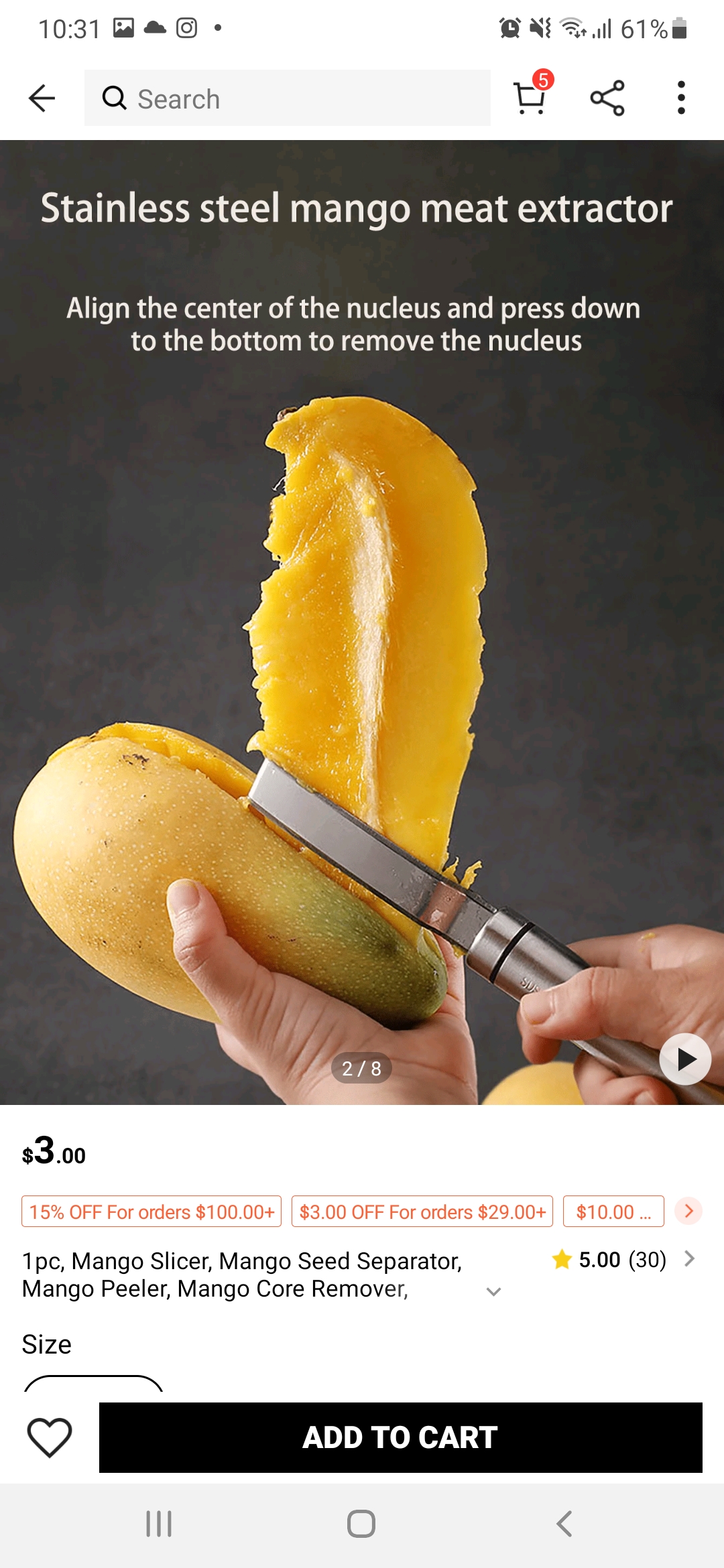Share this mango slicer product
This screenshot has width=724, height=1568.
pyautogui.click(x=607, y=99)
